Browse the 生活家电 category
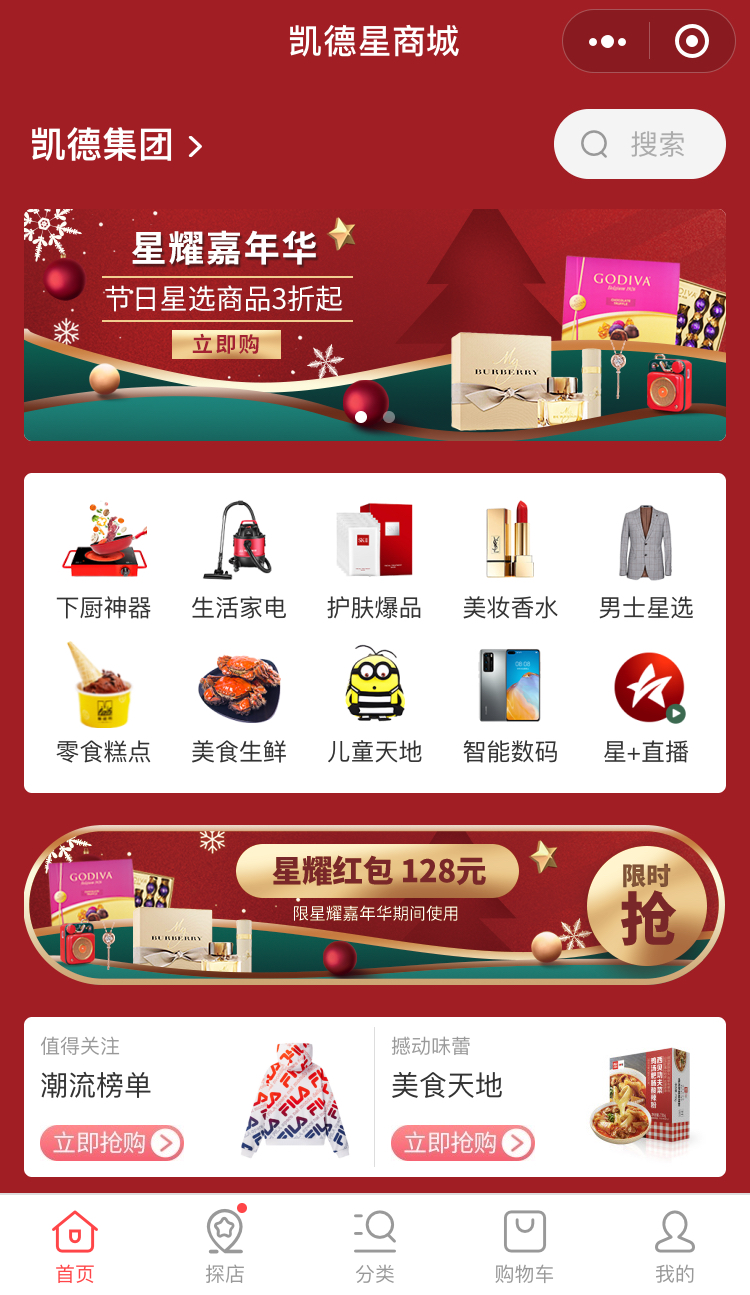750x1295 pixels. click(x=239, y=562)
